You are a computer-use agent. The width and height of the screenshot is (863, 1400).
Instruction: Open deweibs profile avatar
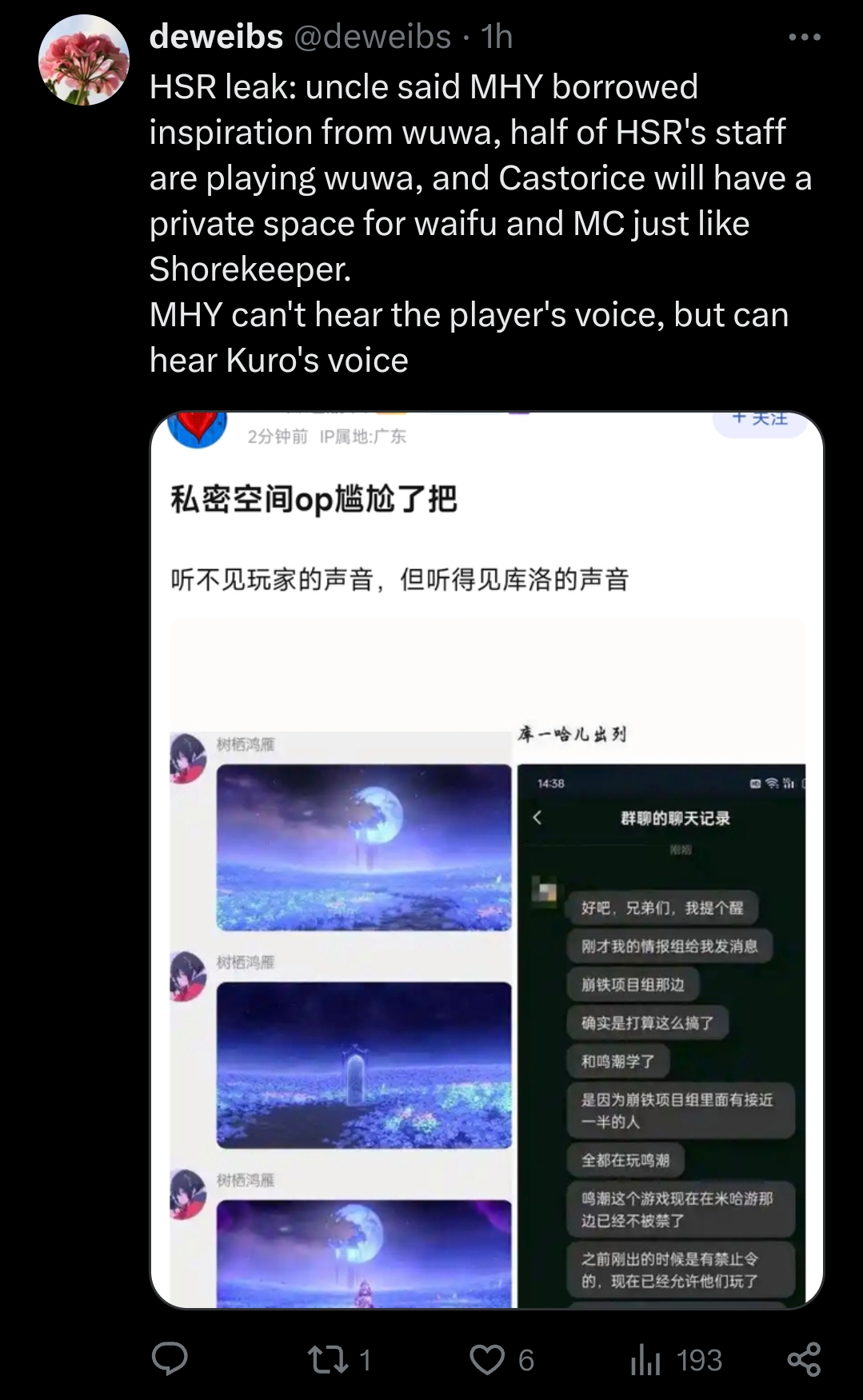click(x=84, y=60)
